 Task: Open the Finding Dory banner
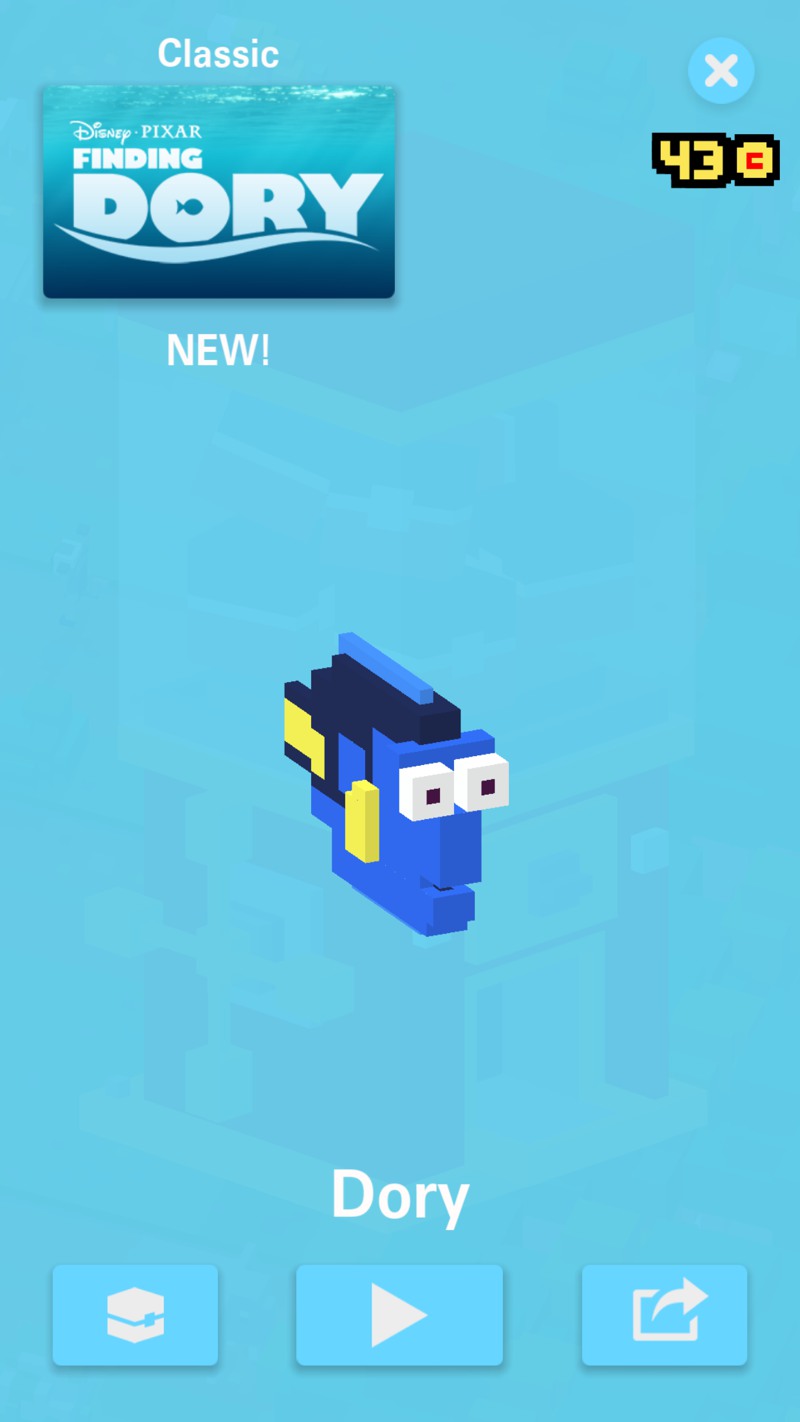tap(218, 192)
